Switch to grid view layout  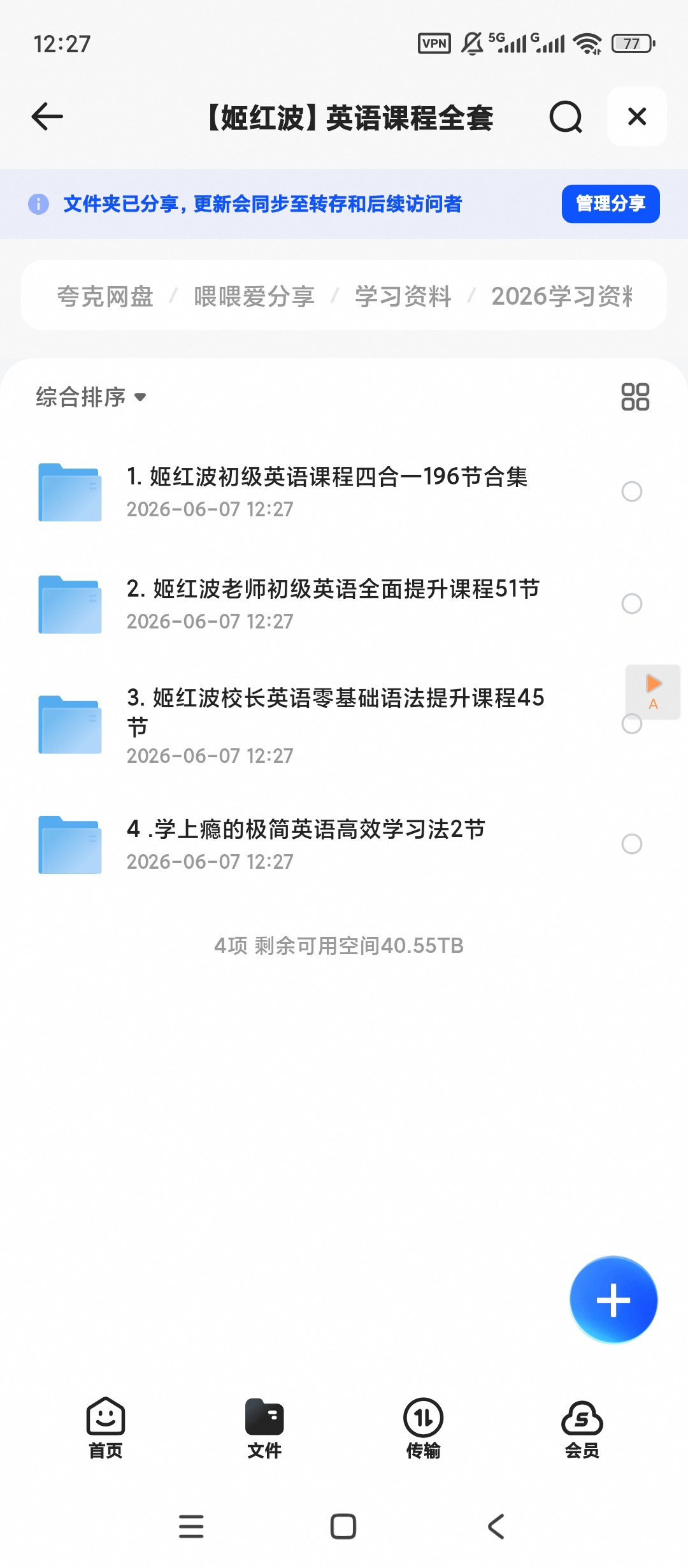tap(635, 396)
